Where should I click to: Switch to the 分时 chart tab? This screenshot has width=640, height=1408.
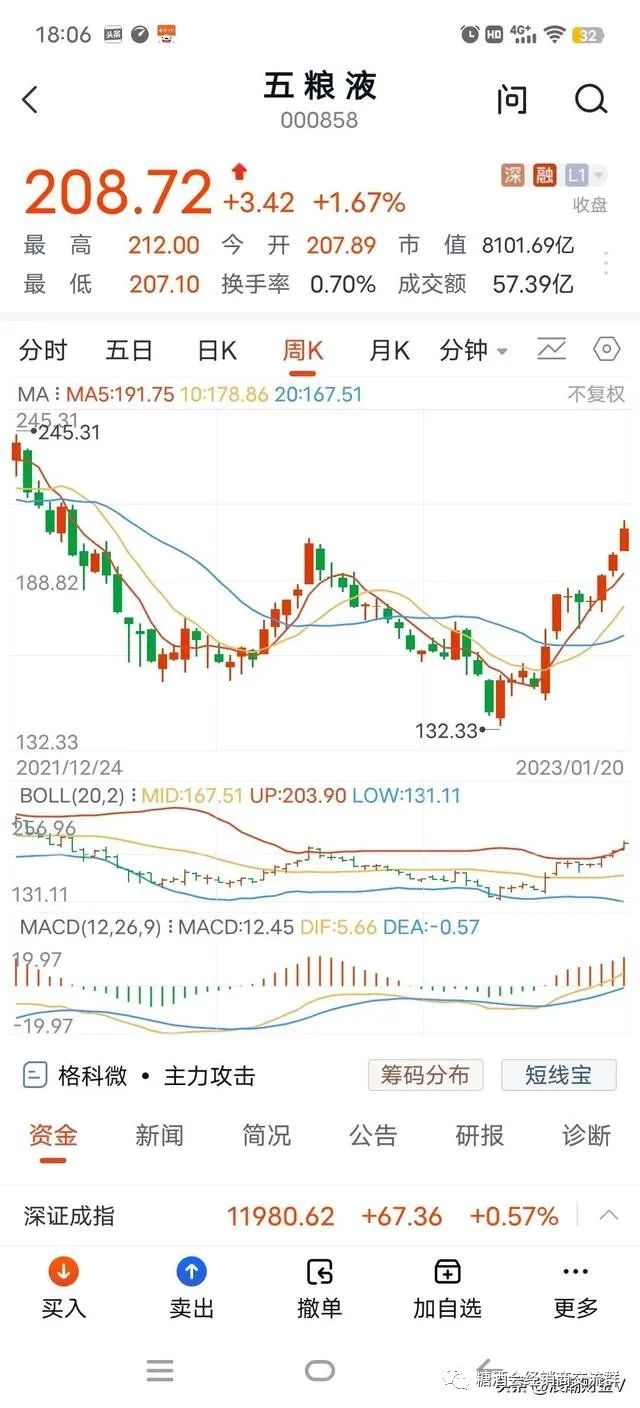[x=43, y=350]
